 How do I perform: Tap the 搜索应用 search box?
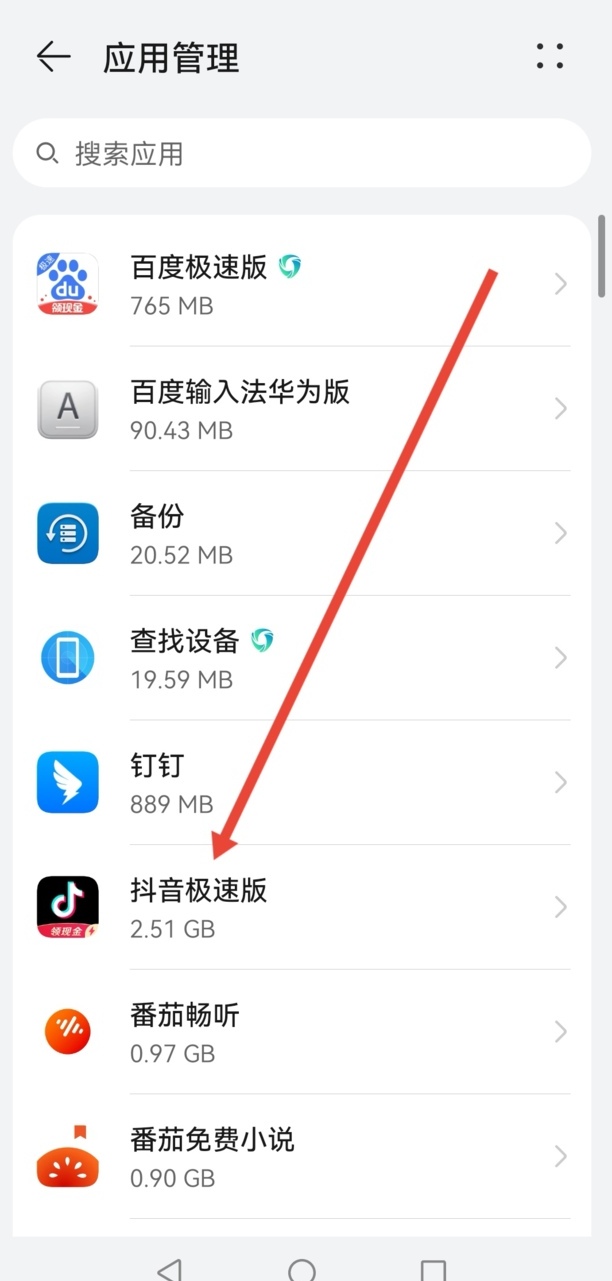300,153
